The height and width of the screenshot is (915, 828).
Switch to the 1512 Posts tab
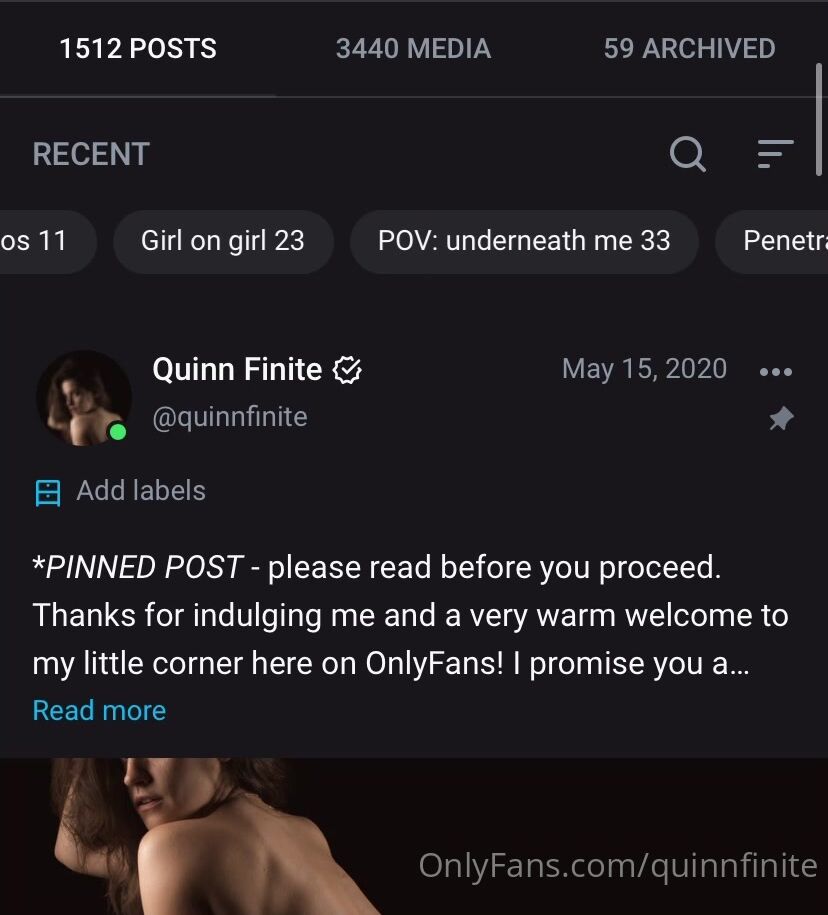pos(138,49)
